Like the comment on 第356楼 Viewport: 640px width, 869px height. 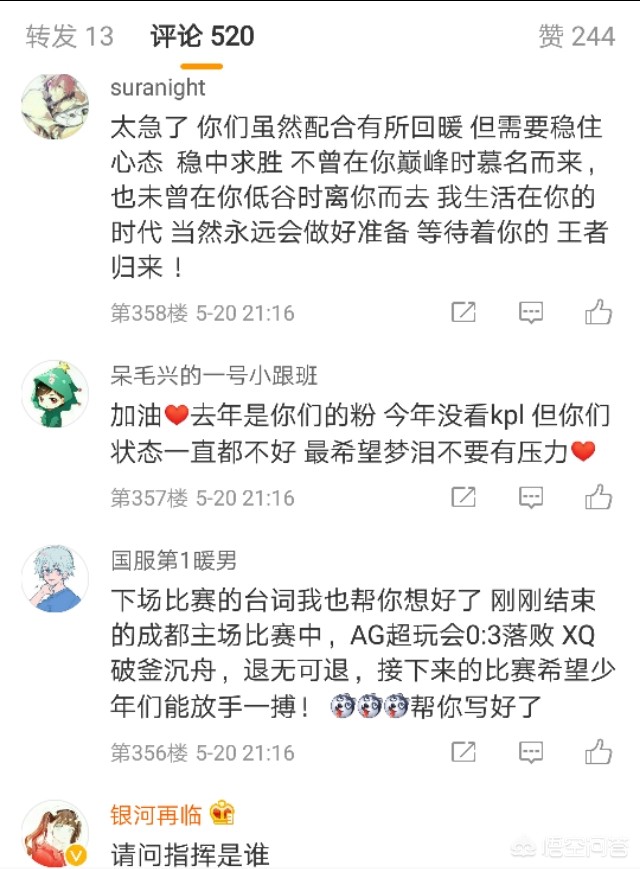(598, 752)
